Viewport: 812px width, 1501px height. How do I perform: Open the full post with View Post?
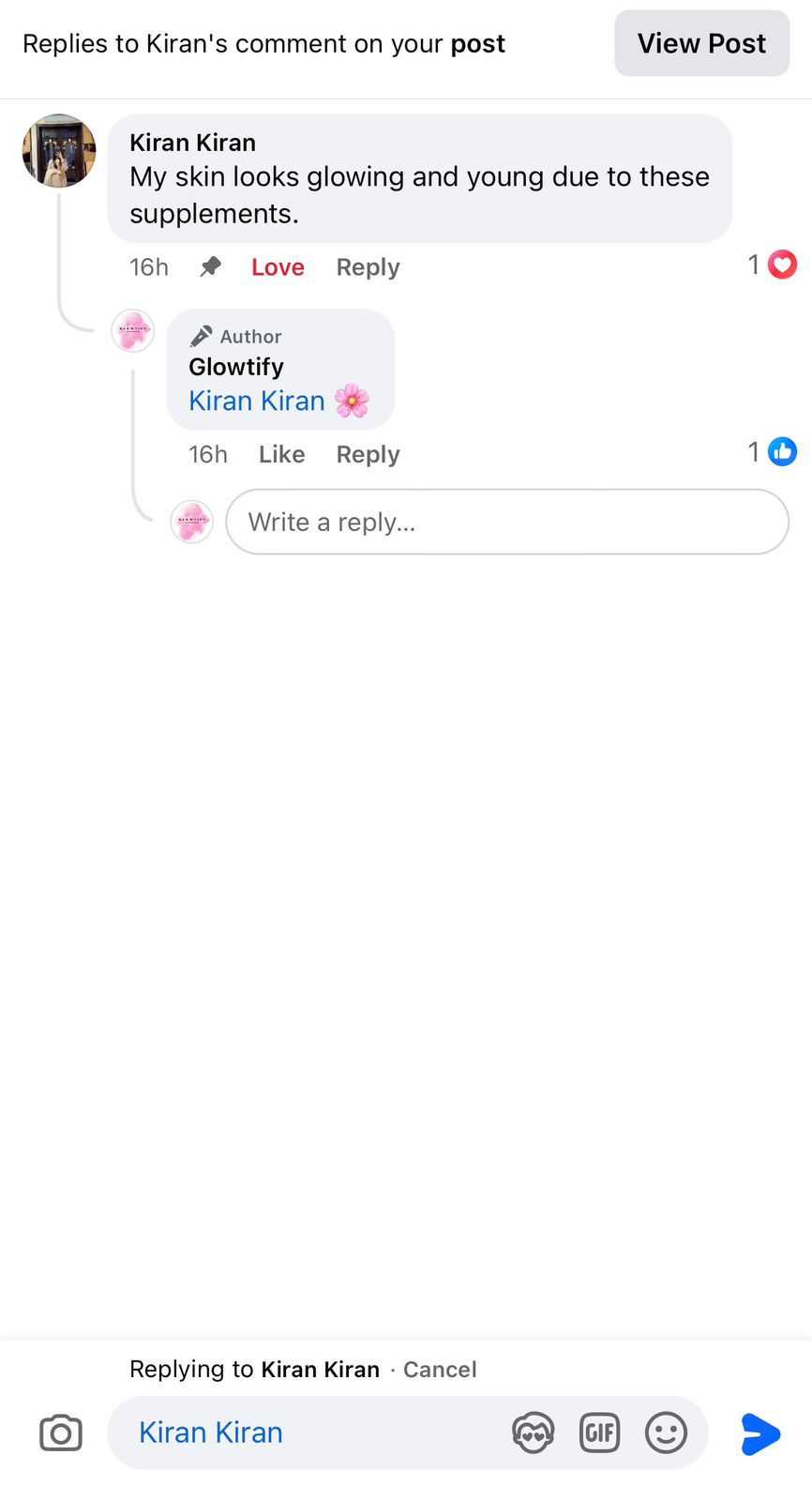pyautogui.click(x=701, y=43)
